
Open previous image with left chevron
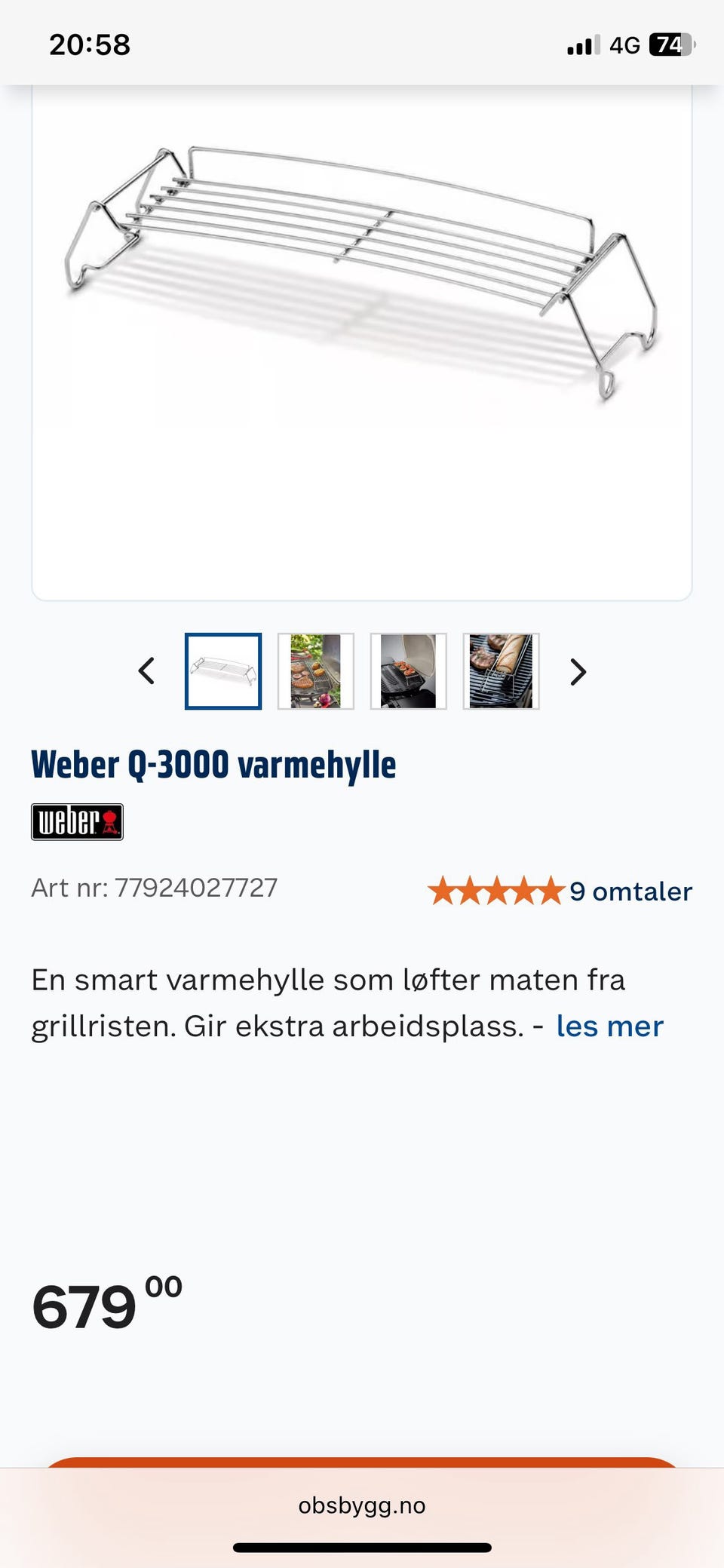pos(146,671)
